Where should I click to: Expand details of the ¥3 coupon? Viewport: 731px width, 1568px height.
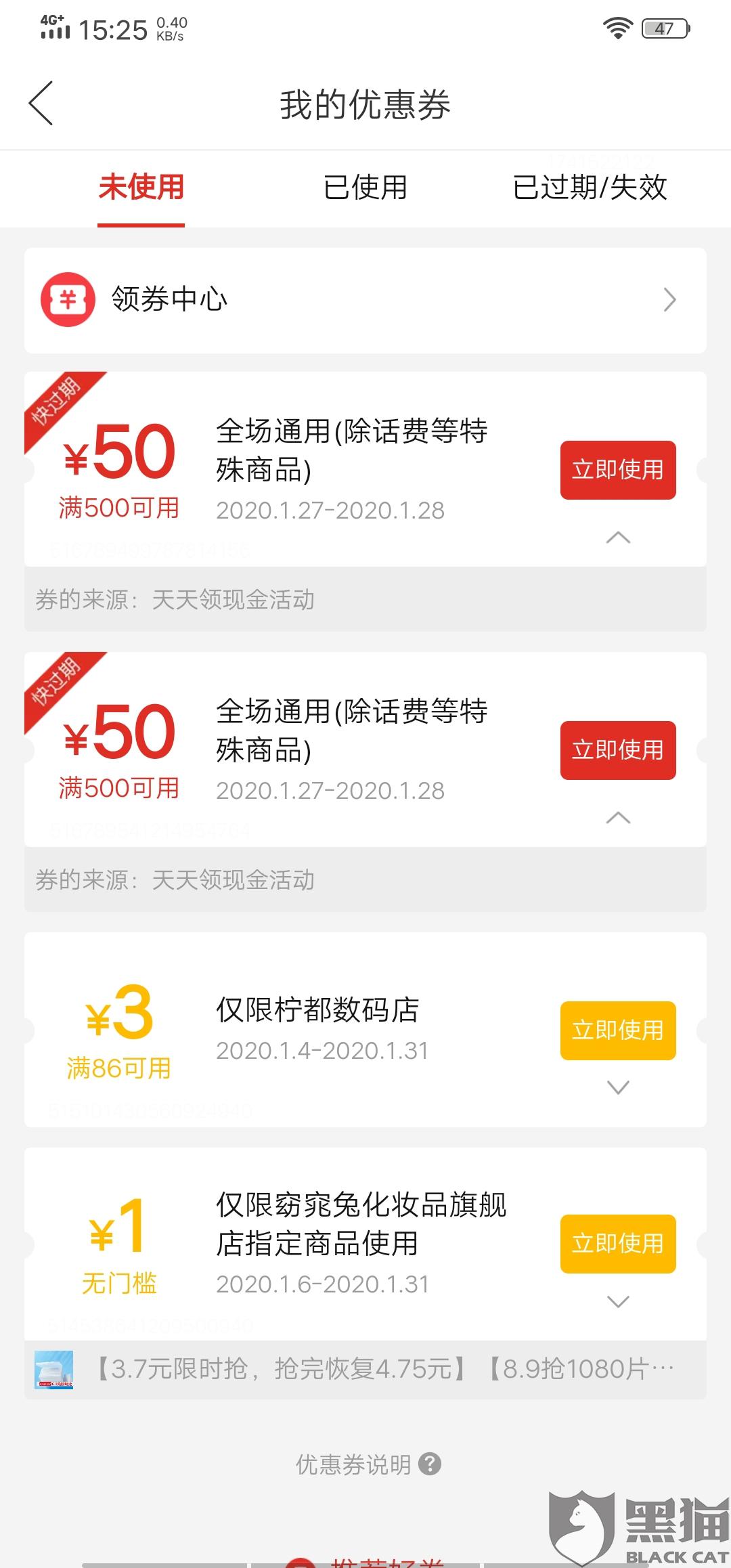pos(618,1087)
